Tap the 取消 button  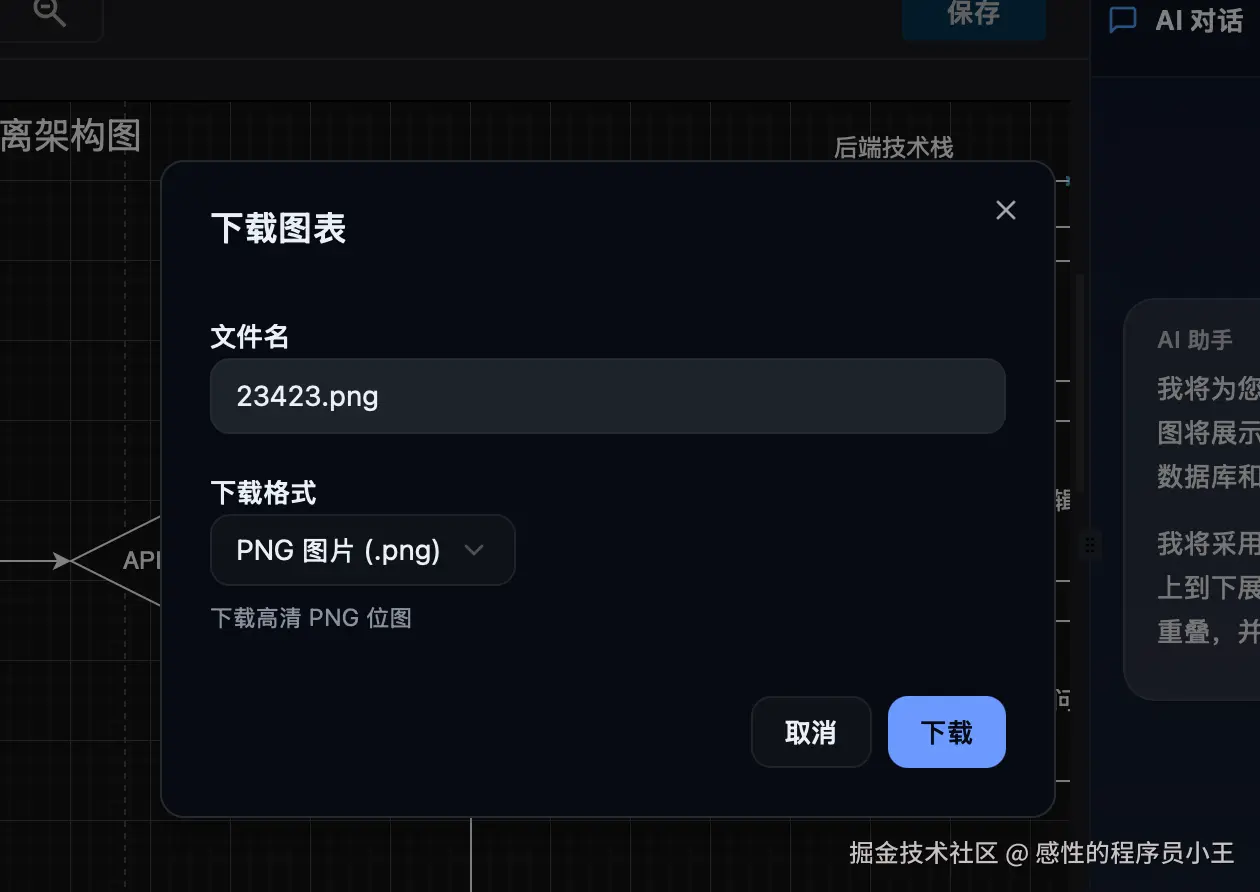pos(810,732)
